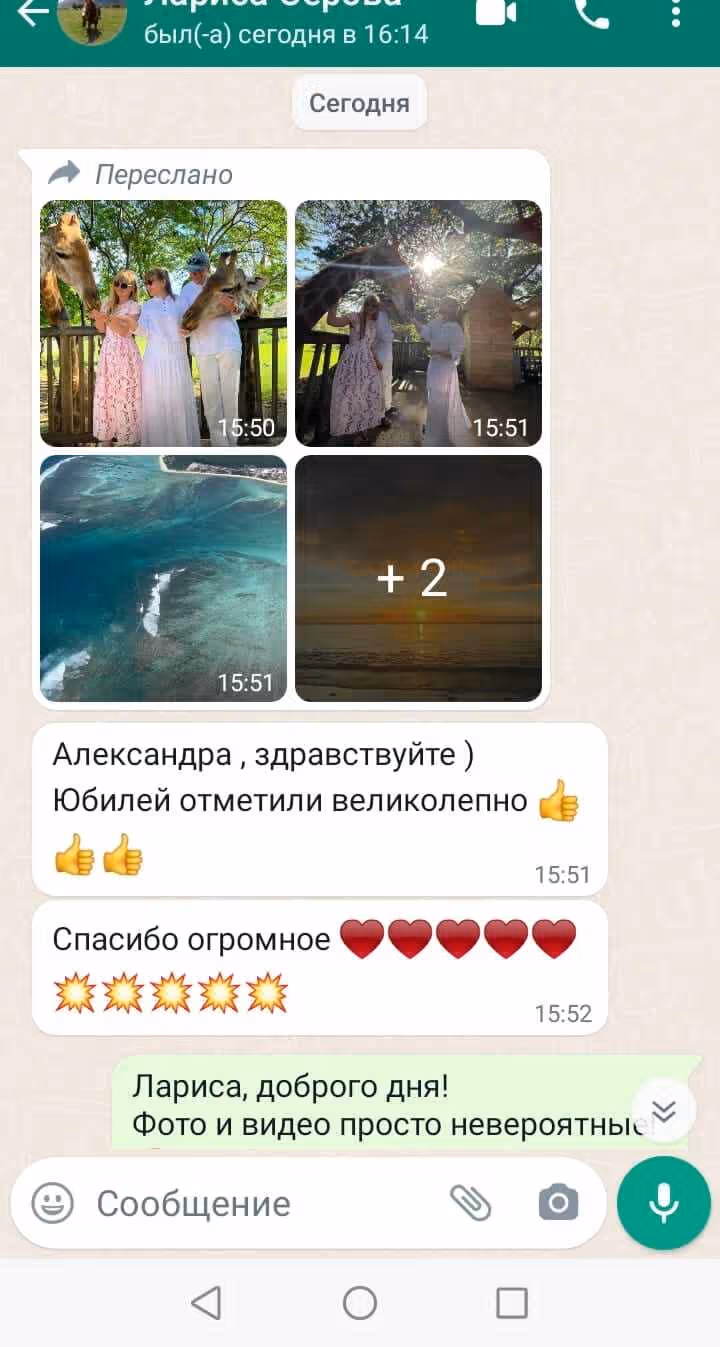The height and width of the screenshot is (1347, 720).
Task: Tap the system home button
Action: pyautogui.click(x=360, y=1303)
